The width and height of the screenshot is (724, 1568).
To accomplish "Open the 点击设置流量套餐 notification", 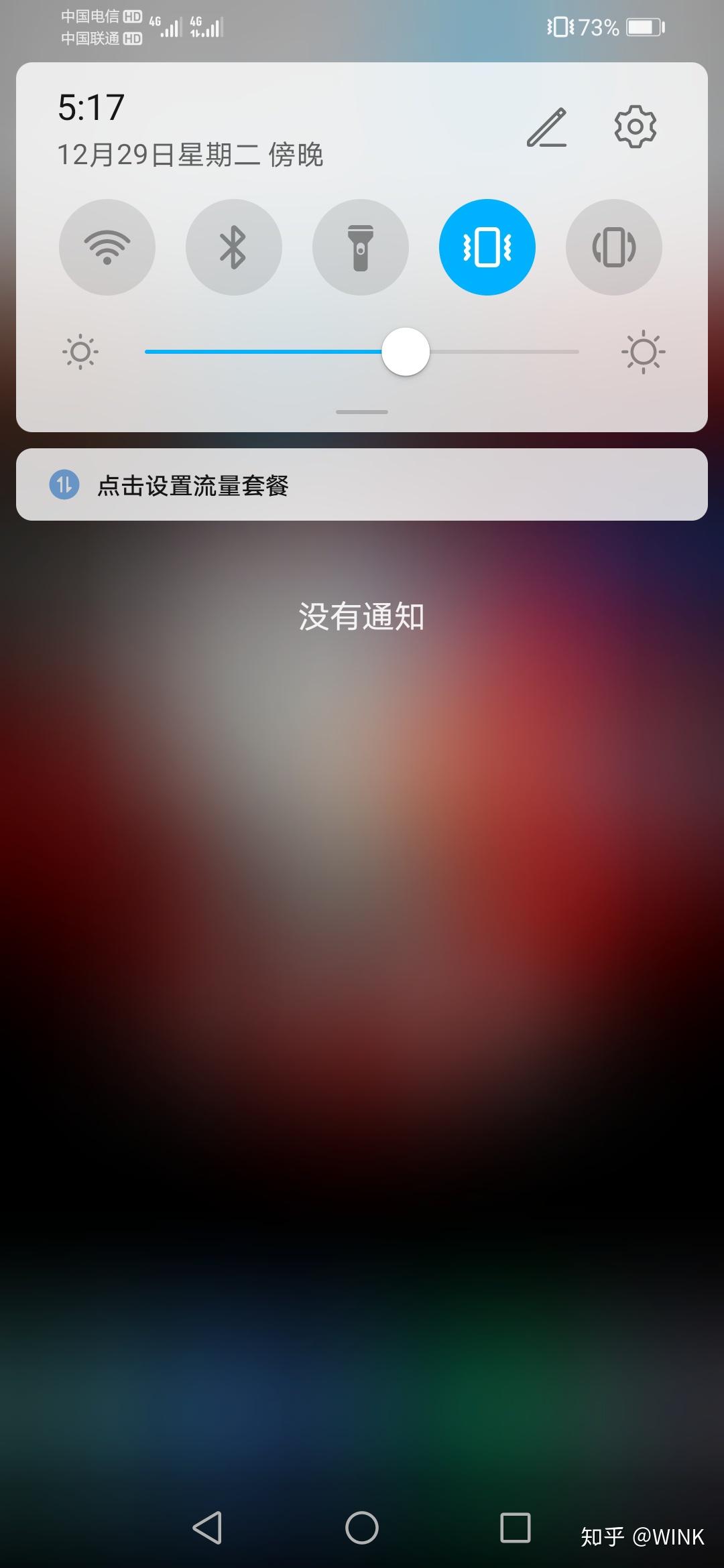I will pos(362,484).
